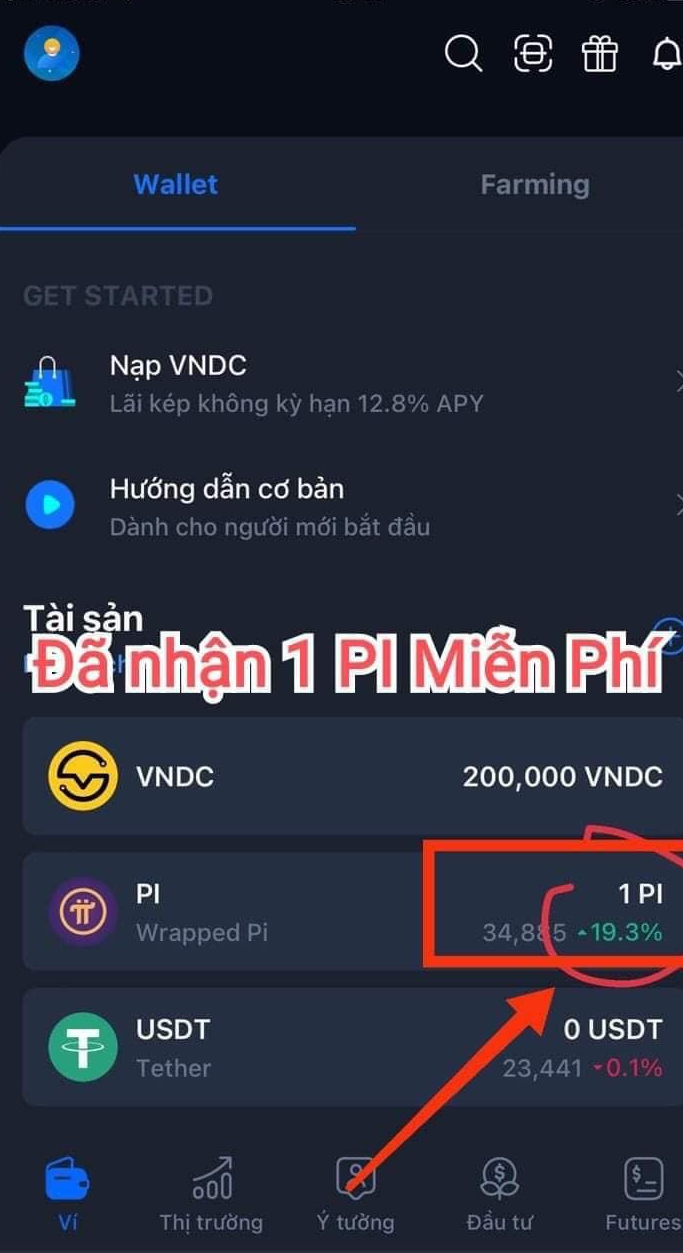Screen dimensions: 683x1253
Task: Open the gift rewards icon
Action: click(x=600, y=54)
